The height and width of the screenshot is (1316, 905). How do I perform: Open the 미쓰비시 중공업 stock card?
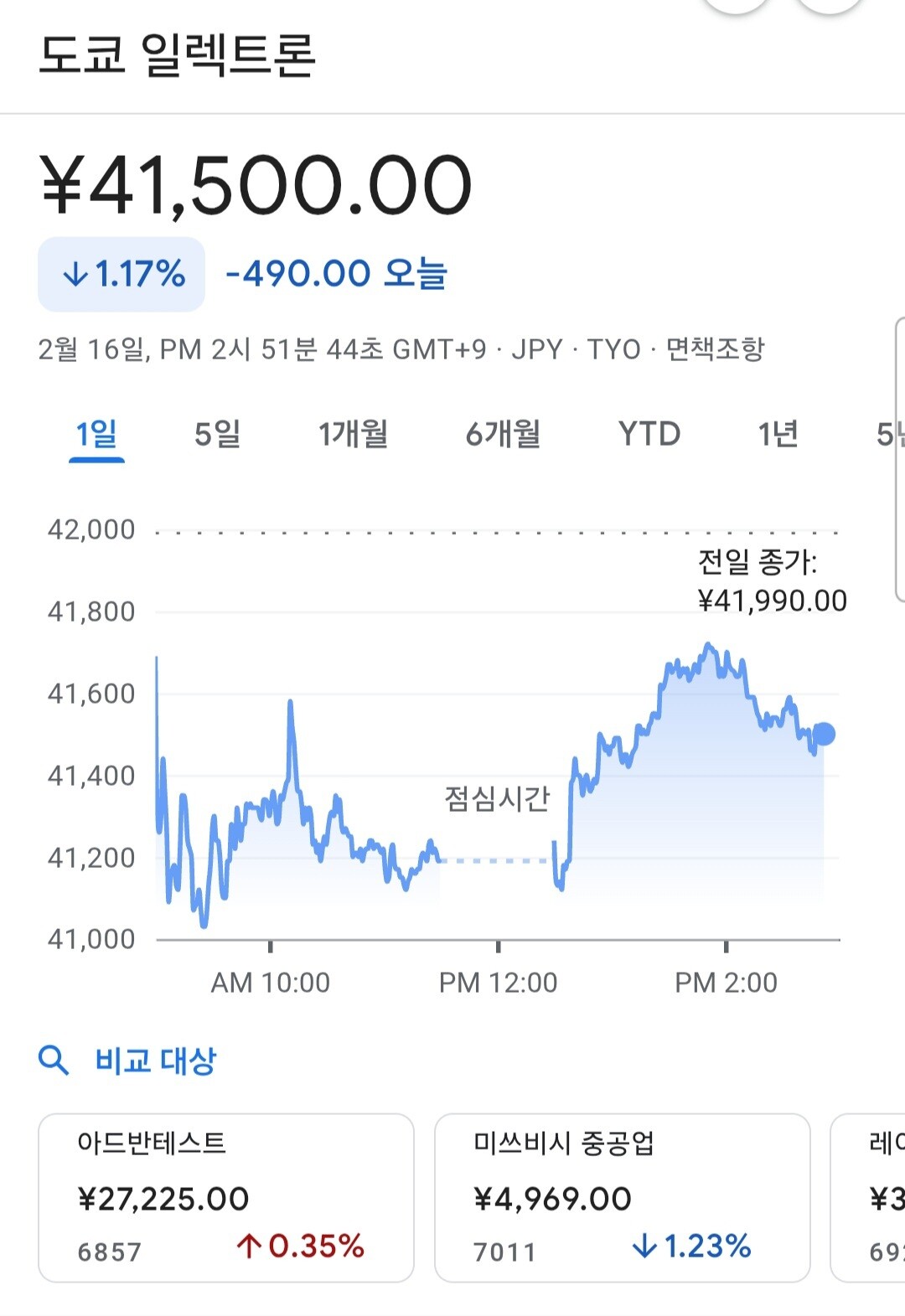pyautogui.click(x=622, y=1197)
